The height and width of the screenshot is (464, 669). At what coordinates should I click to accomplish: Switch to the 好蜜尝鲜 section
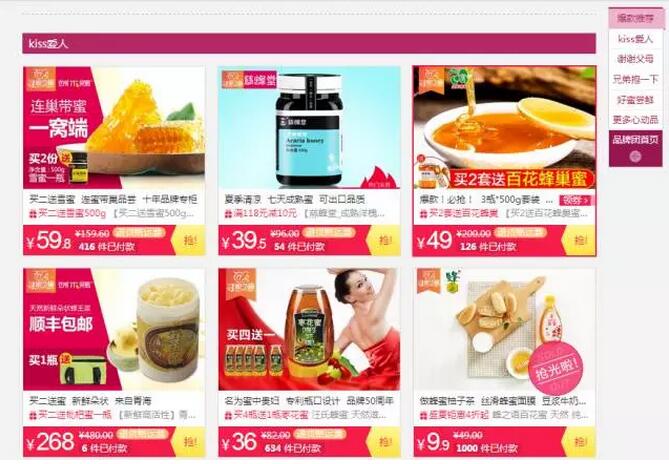635,99
